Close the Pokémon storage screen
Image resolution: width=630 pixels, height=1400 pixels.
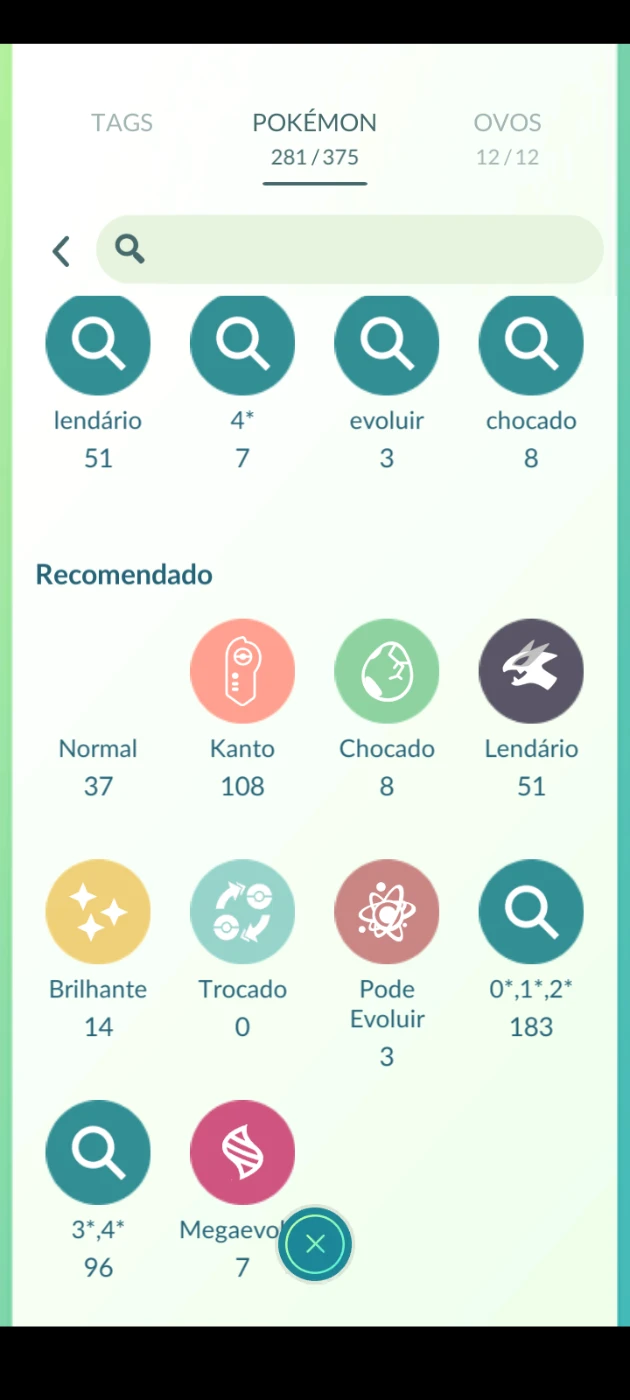coord(315,1244)
